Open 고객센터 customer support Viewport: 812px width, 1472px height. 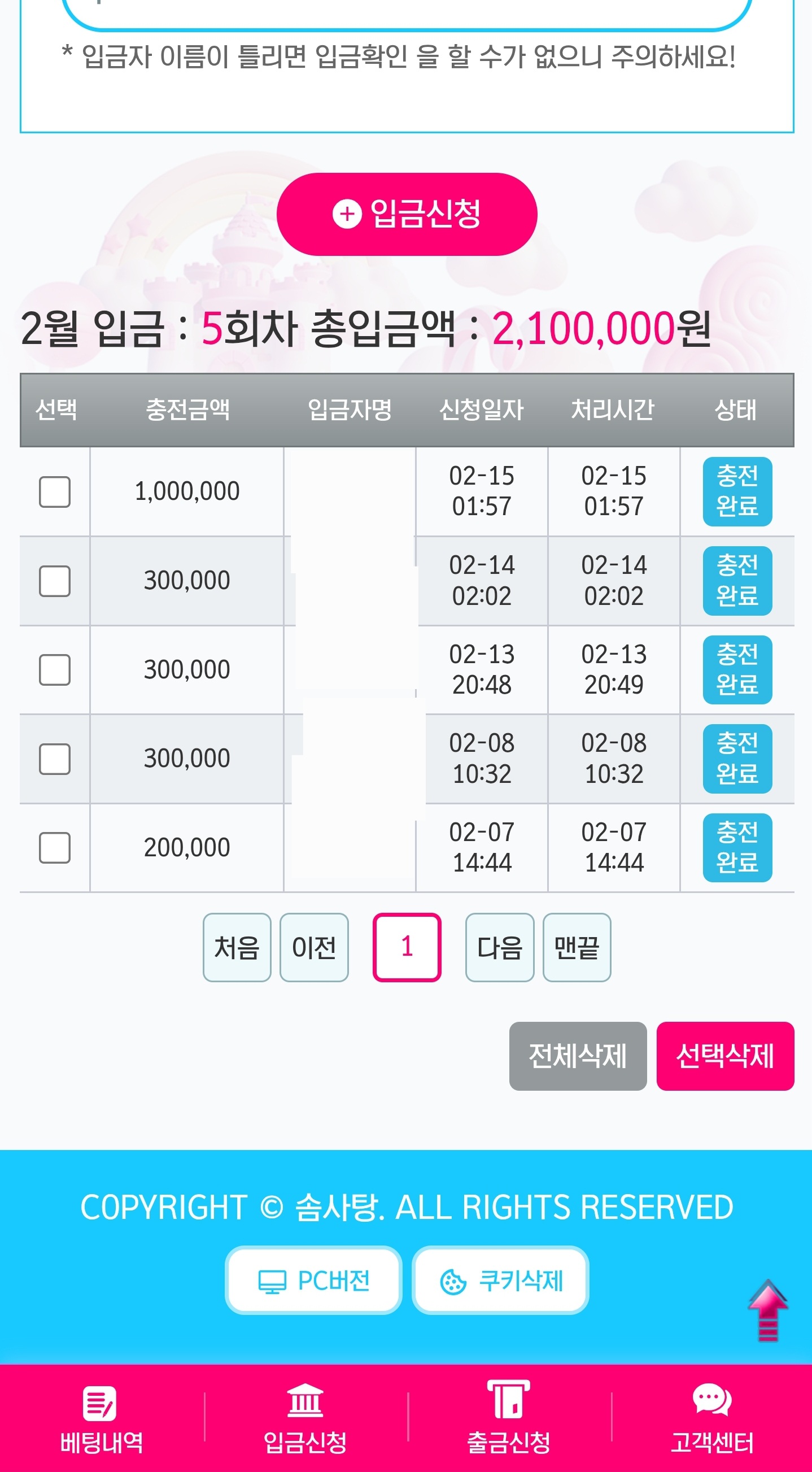point(712,1418)
